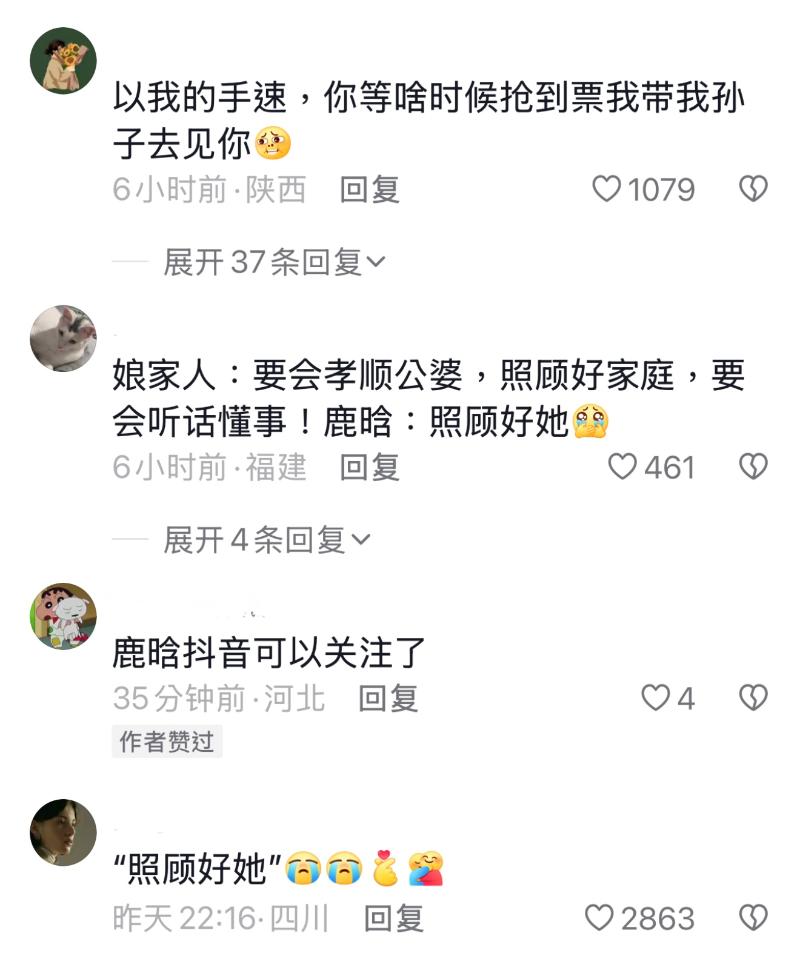Image resolution: width=800 pixels, height=953 pixels.
Task: Open the avatar profile of the 四川 commenter
Action: point(63,832)
